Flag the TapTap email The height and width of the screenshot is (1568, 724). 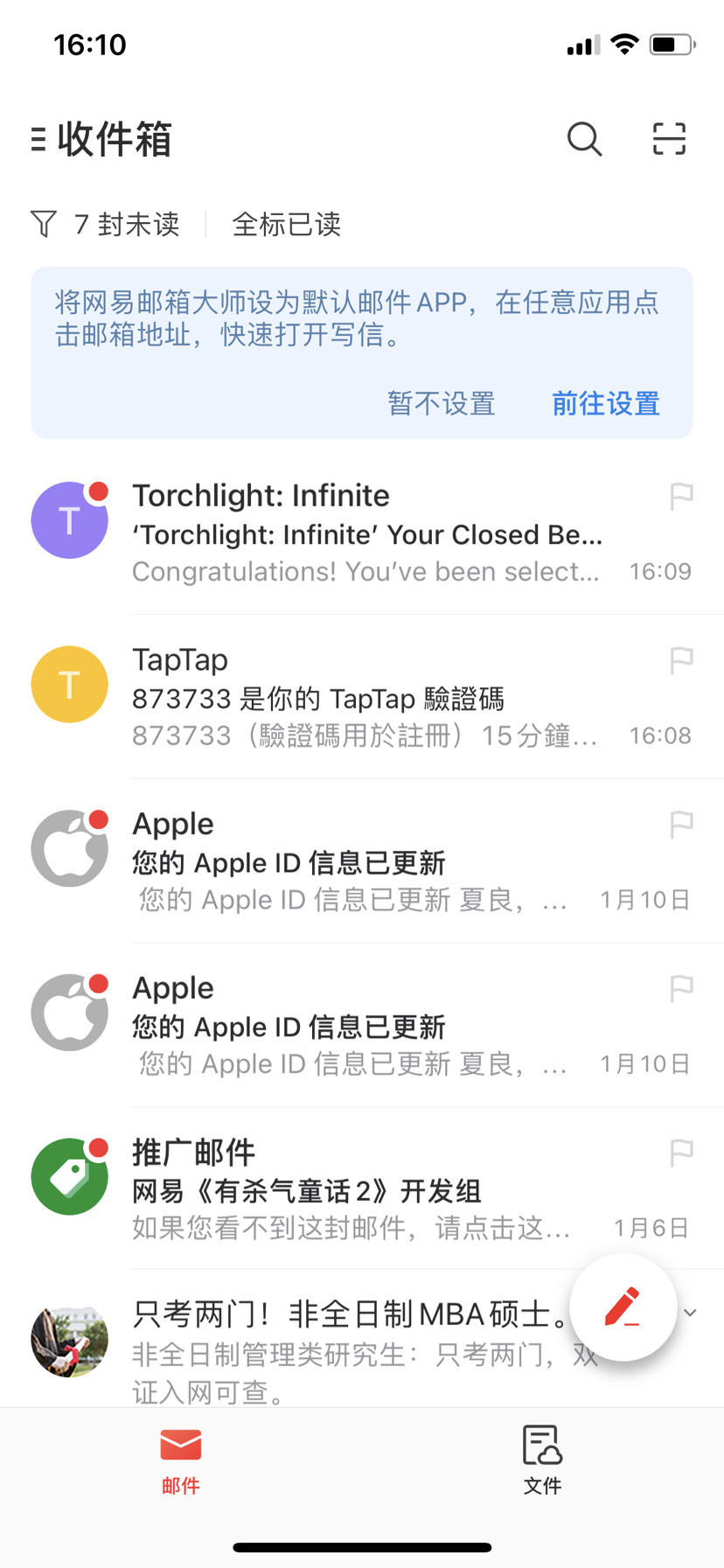tap(681, 660)
